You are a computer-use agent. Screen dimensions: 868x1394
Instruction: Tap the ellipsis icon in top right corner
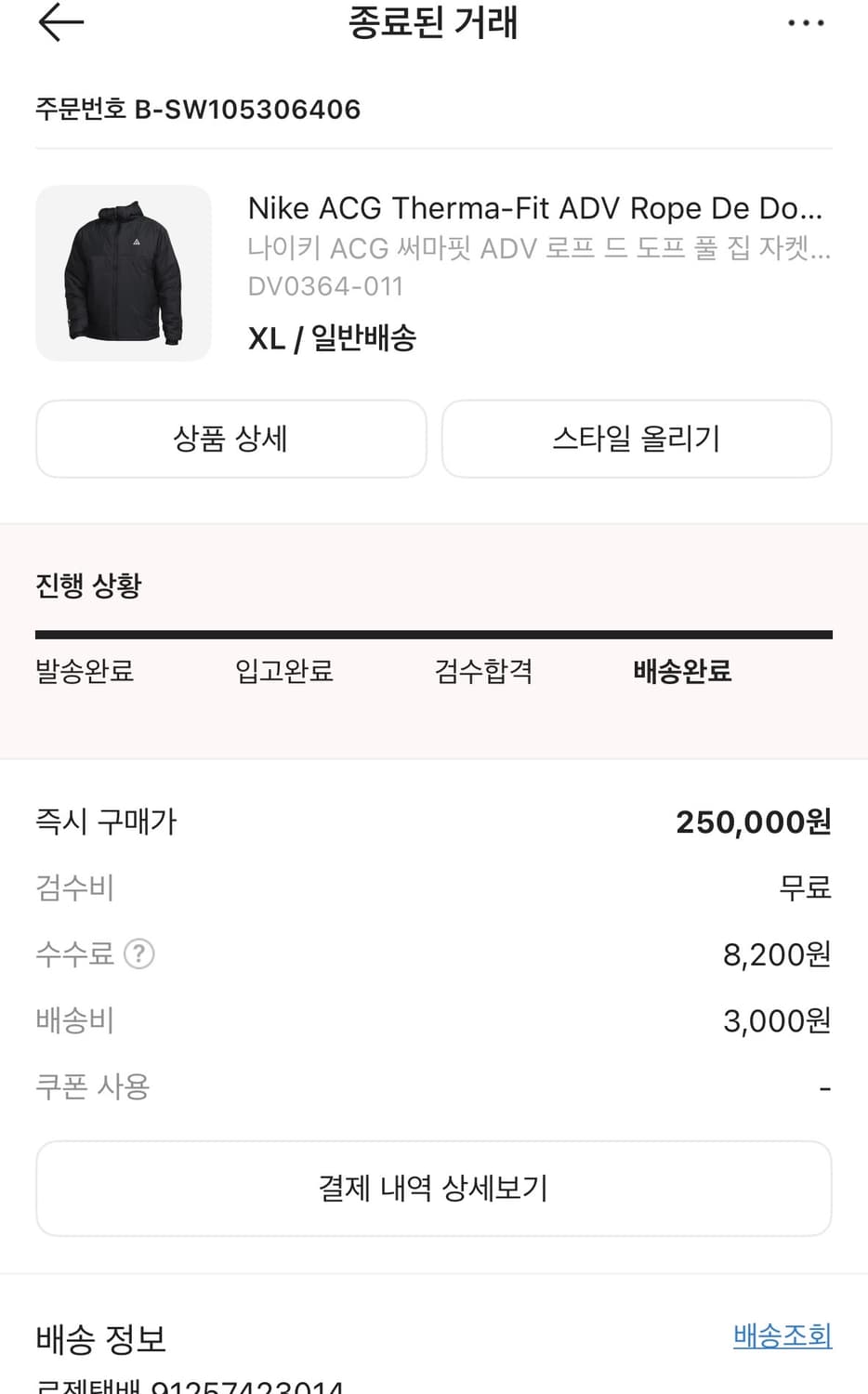click(x=805, y=22)
